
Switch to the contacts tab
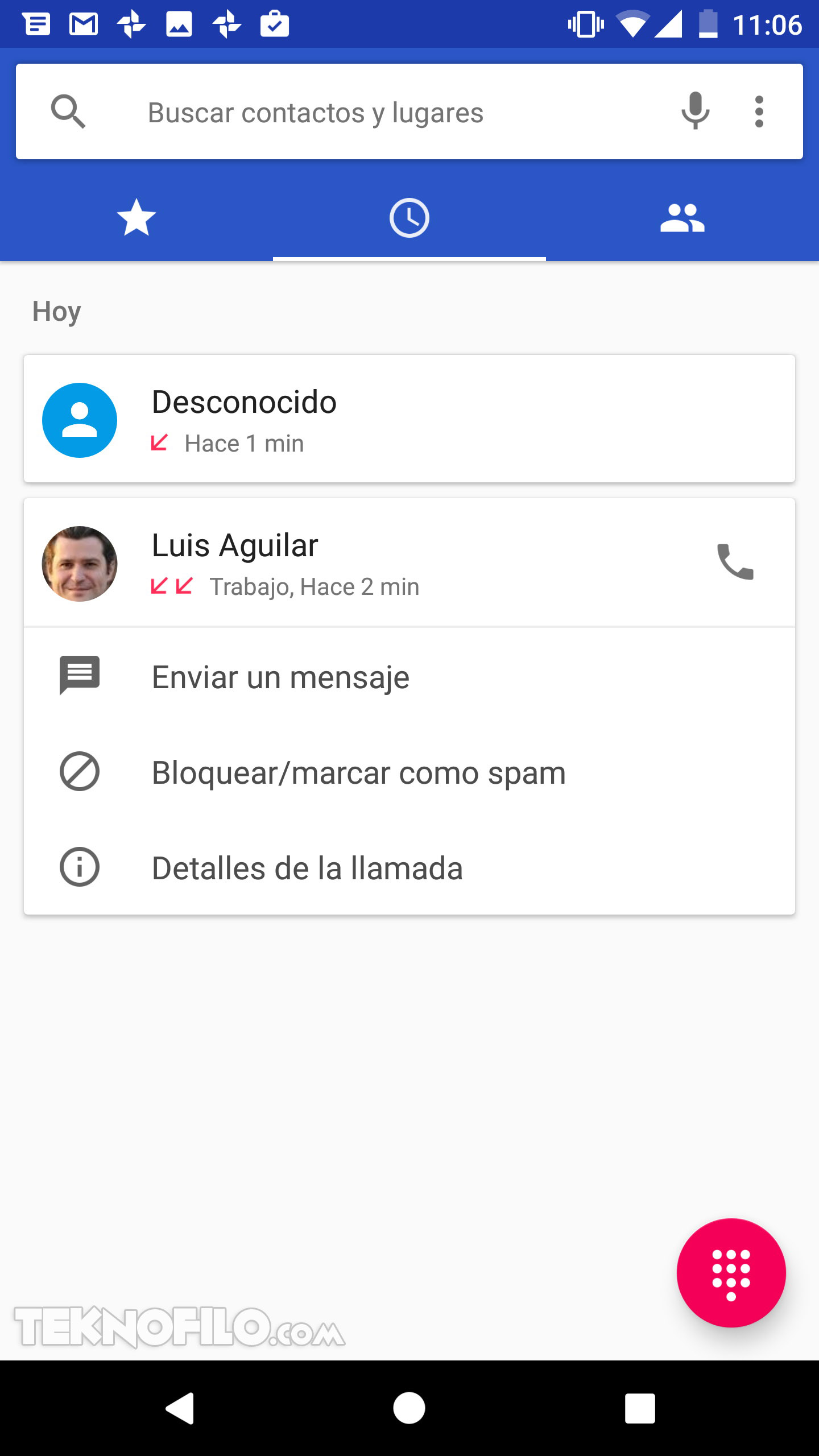(682, 218)
